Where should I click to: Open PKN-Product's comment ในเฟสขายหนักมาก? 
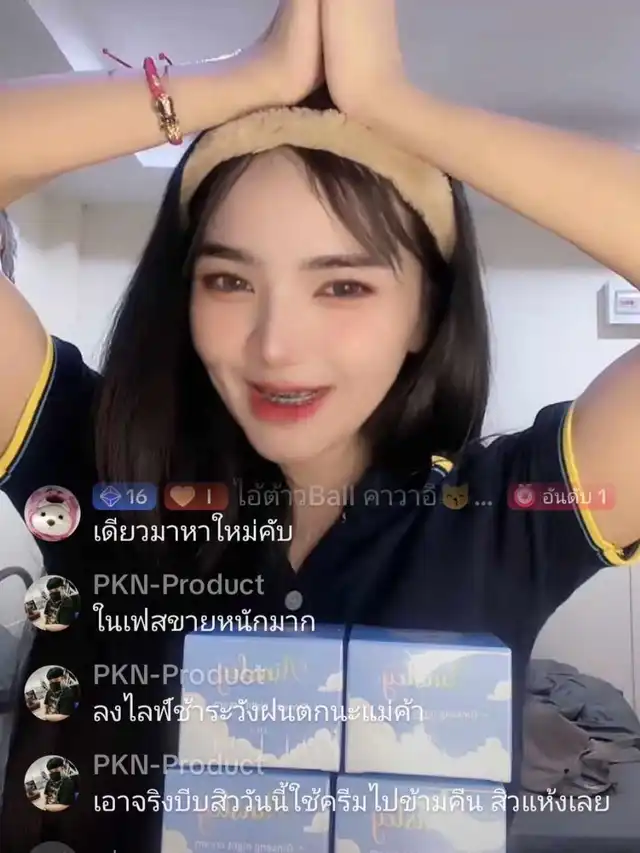coord(204,622)
